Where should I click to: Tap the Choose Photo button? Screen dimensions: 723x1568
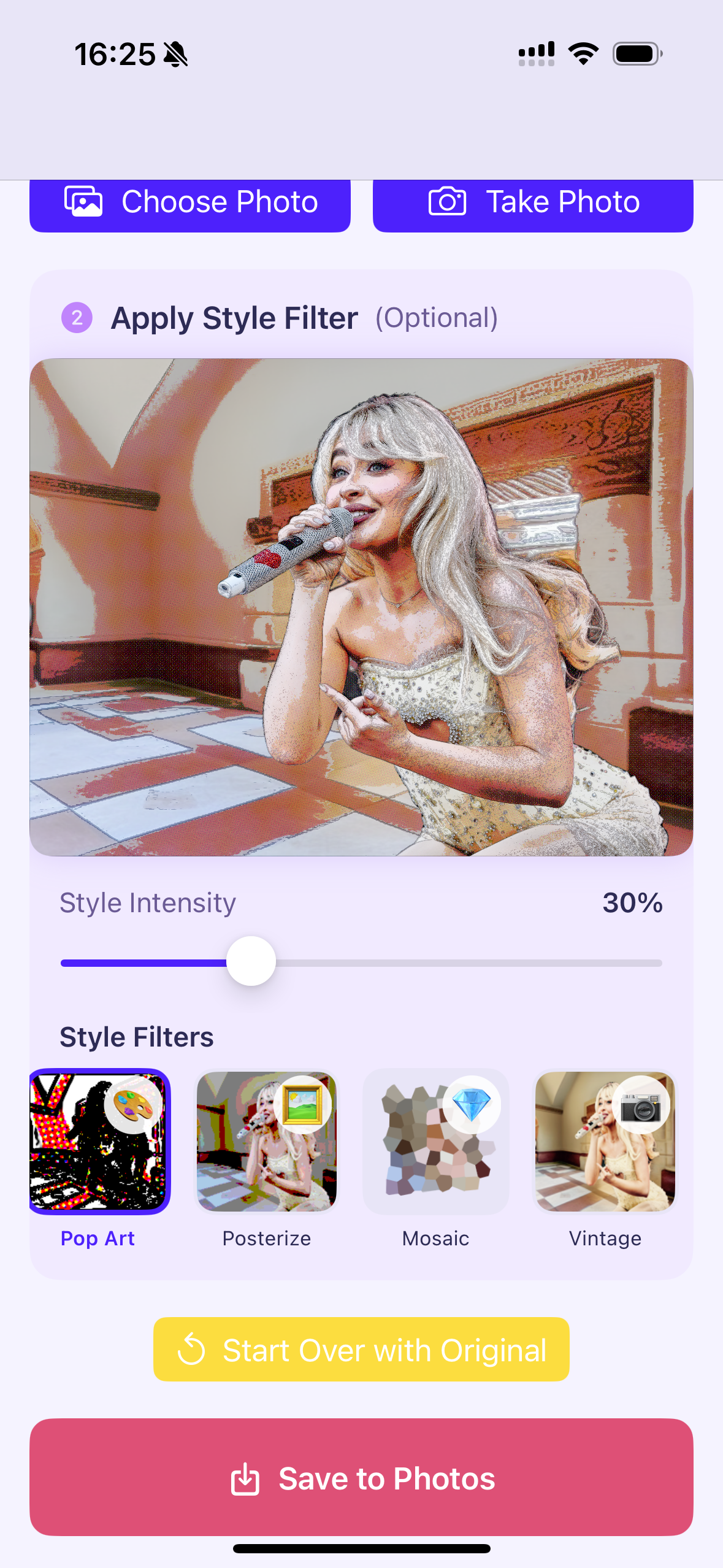click(x=190, y=204)
